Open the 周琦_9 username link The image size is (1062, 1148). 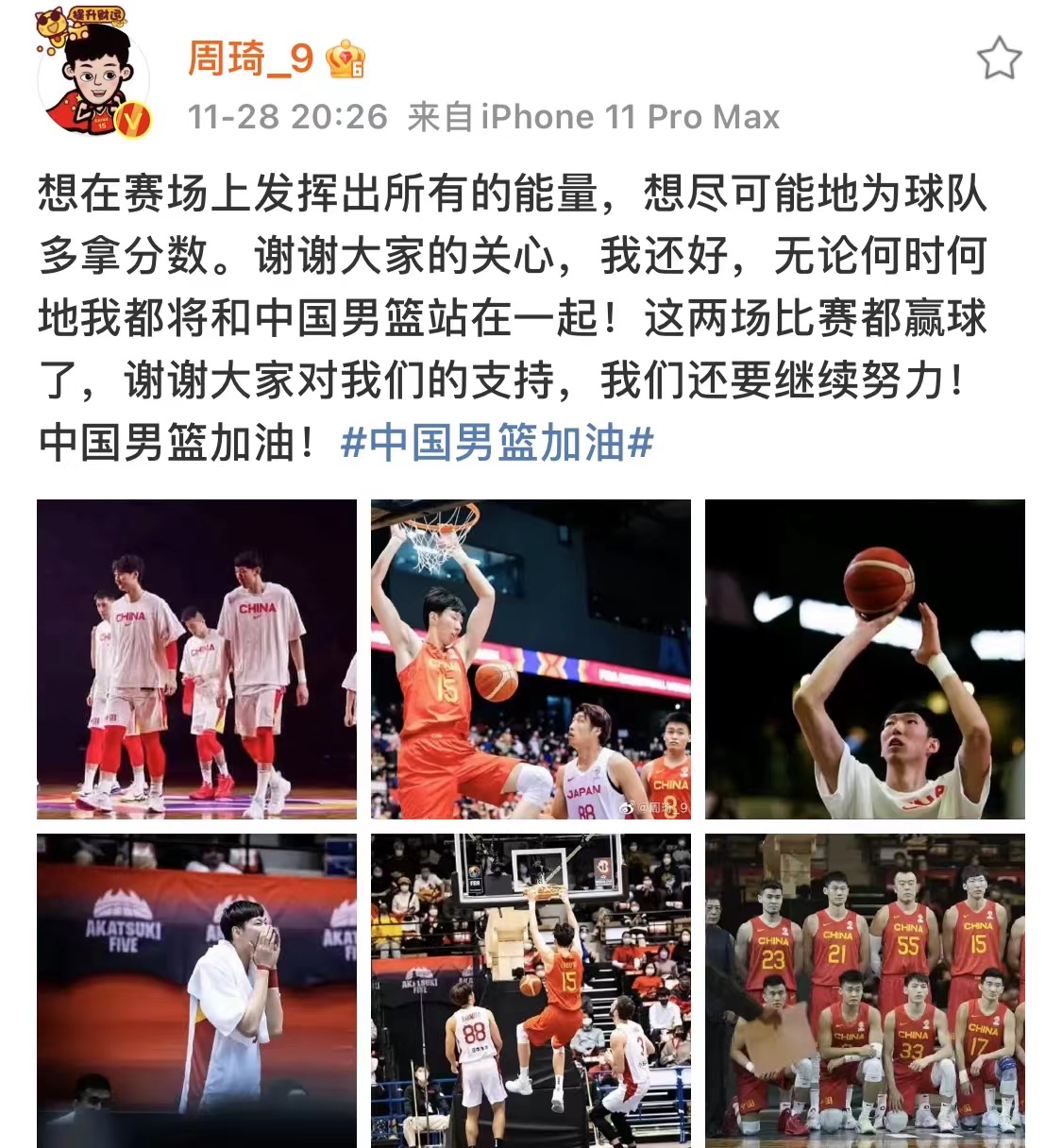250,59
